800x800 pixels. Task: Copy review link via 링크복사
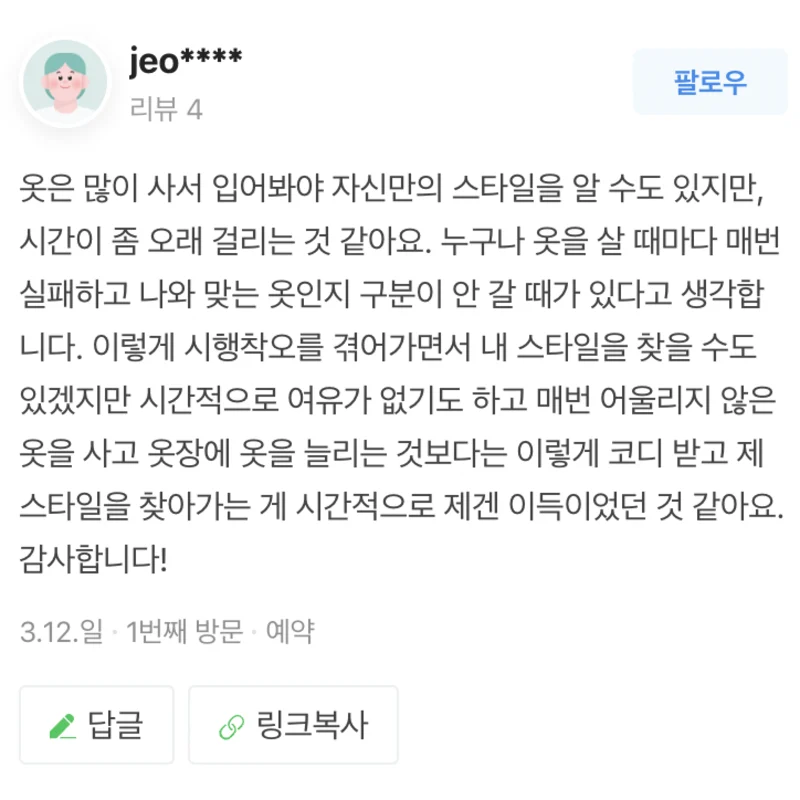(293, 725)
